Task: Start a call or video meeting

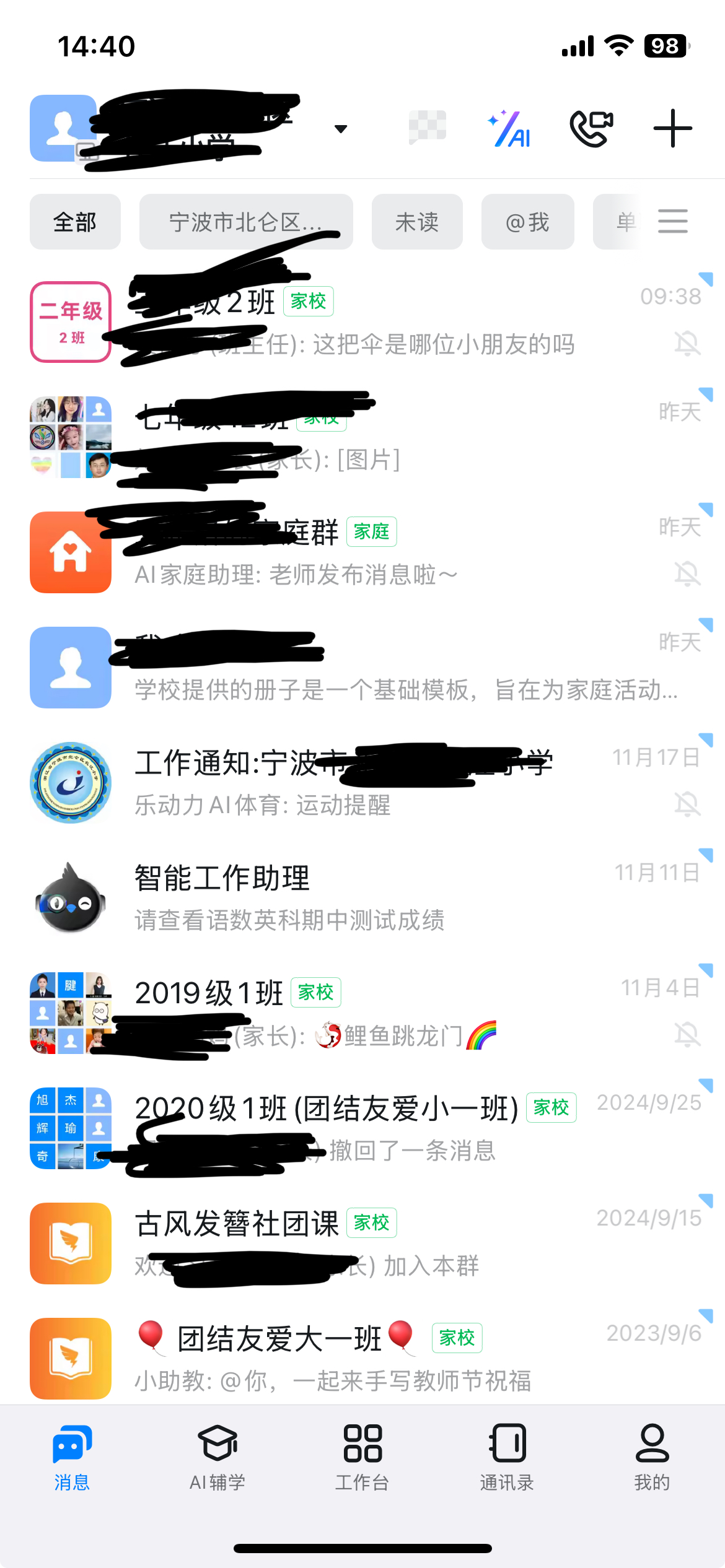Action: coord(591,129)
